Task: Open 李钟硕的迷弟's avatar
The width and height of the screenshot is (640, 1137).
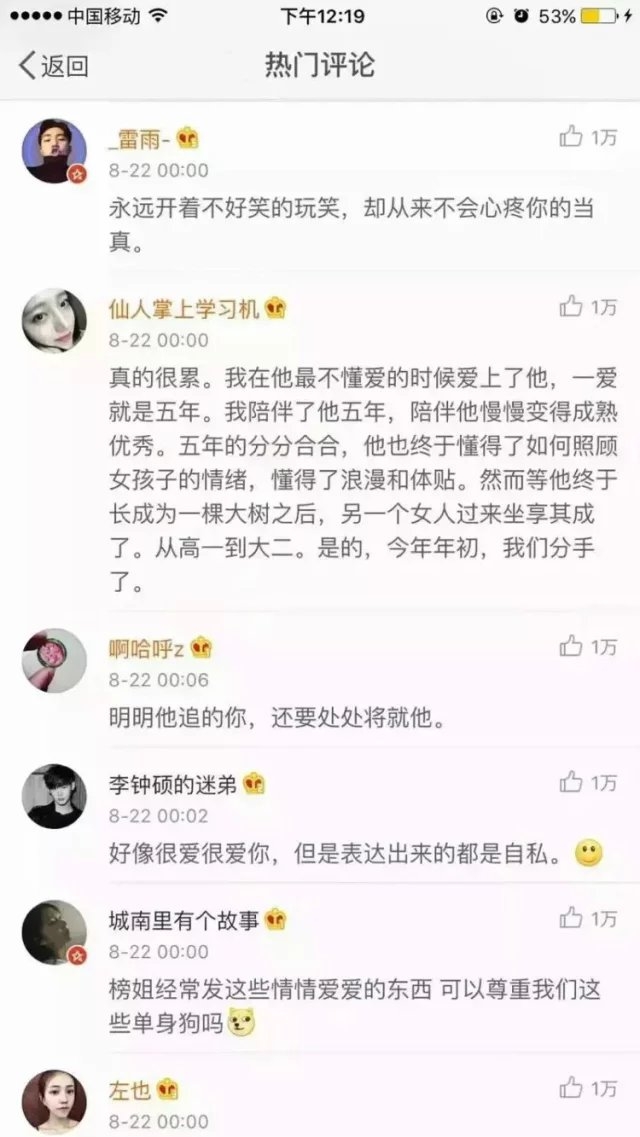Action: (54, 795)
